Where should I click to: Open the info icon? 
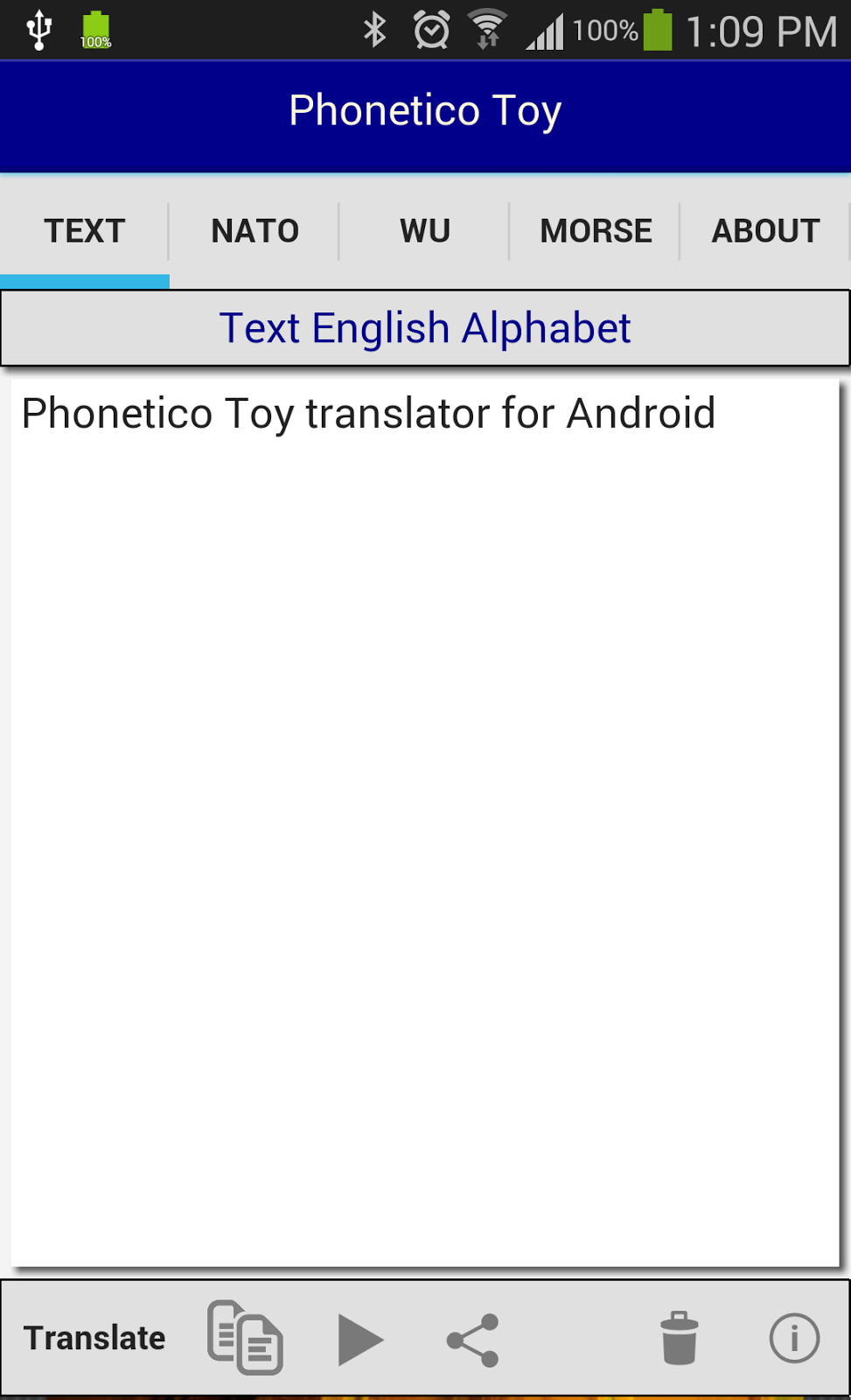794,1338
